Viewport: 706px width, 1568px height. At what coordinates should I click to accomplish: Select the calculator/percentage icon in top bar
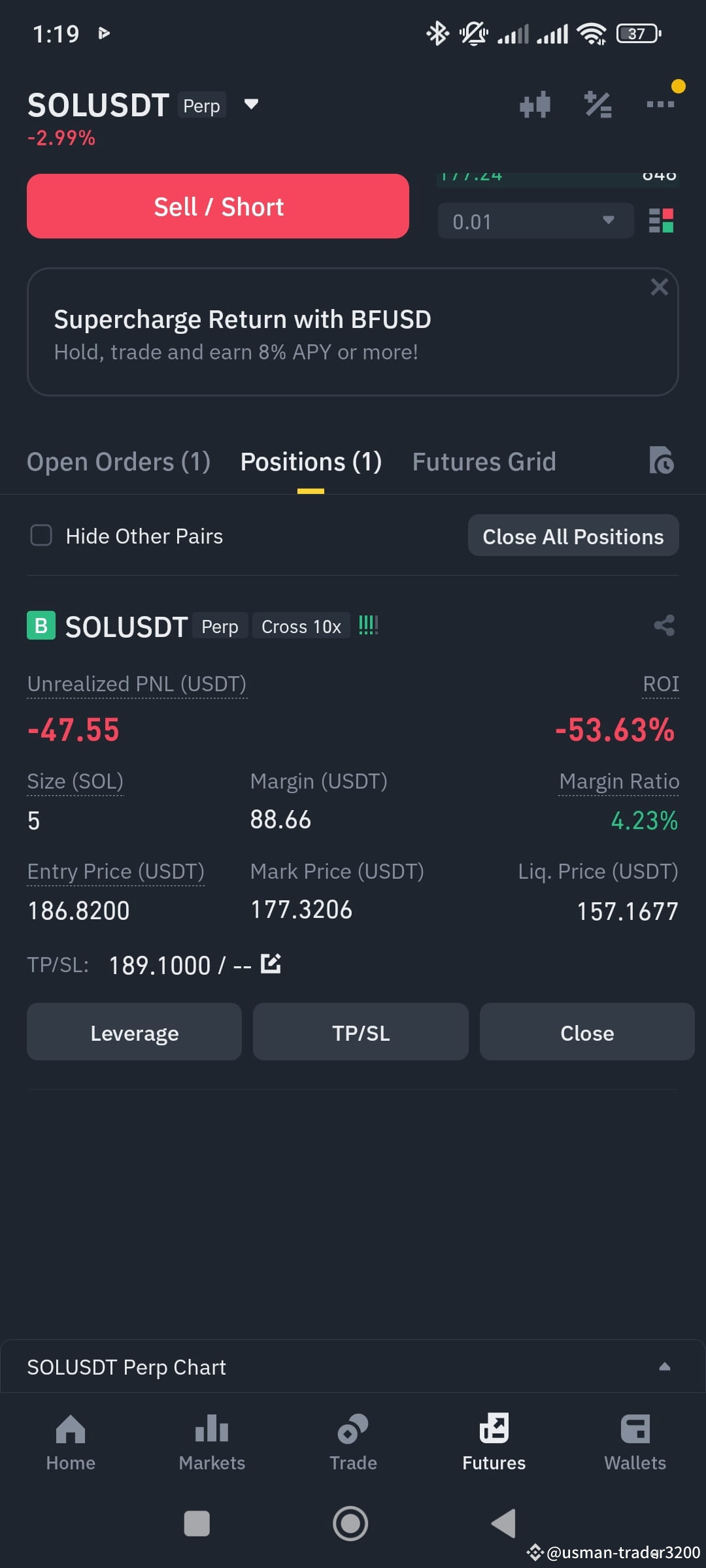(597, 105)
